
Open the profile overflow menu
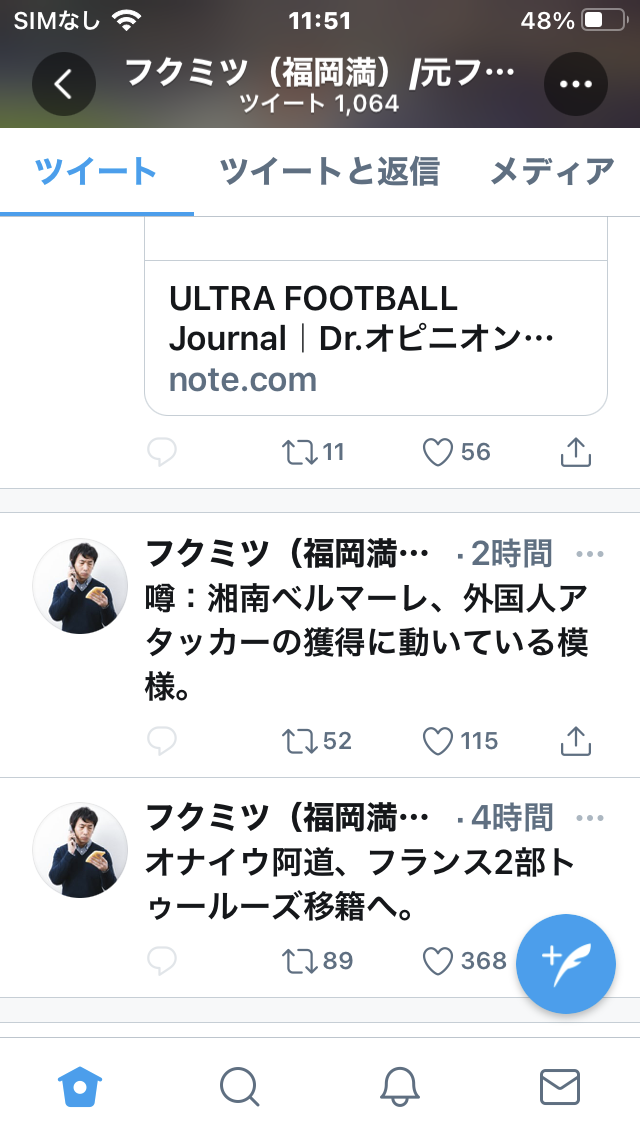576,85
